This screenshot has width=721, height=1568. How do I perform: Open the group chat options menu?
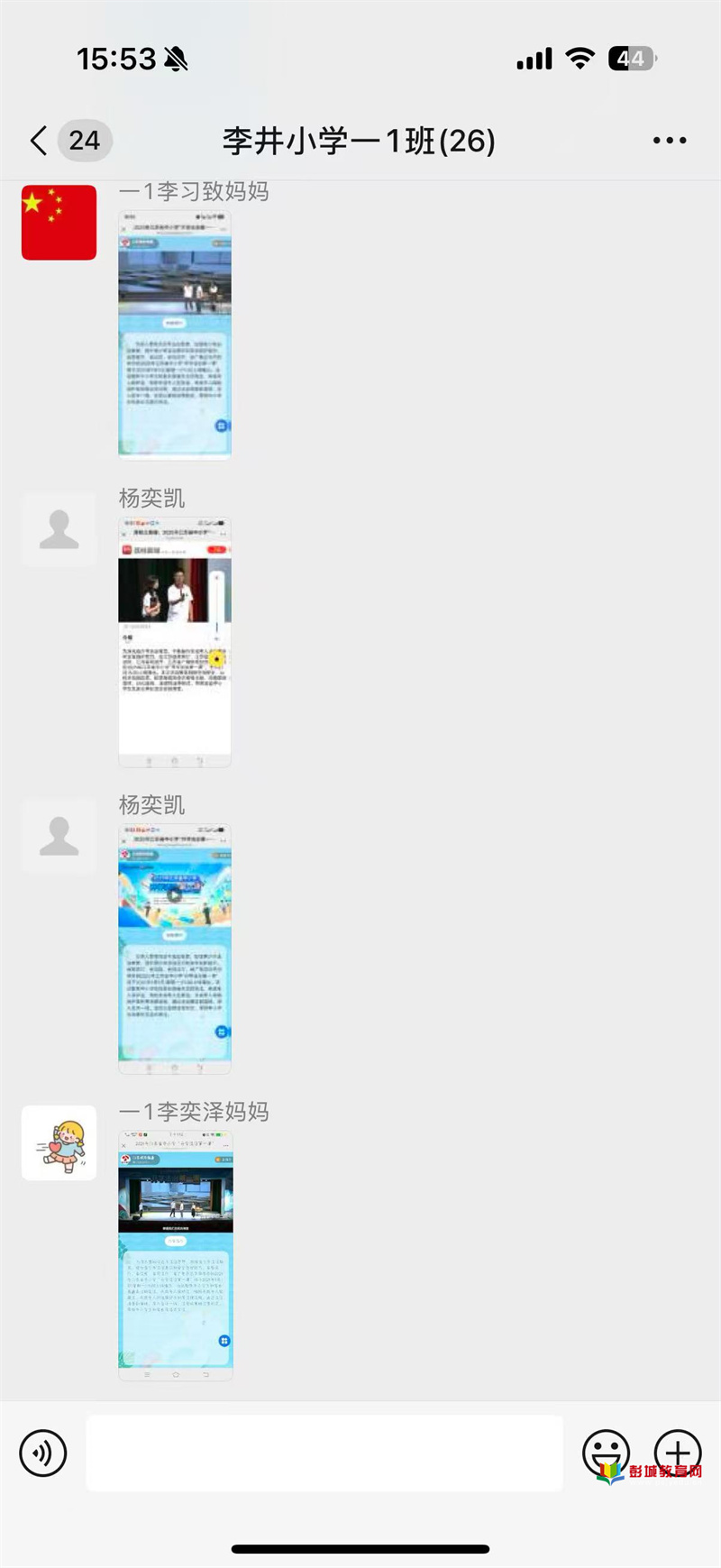[x=669, y=141]
